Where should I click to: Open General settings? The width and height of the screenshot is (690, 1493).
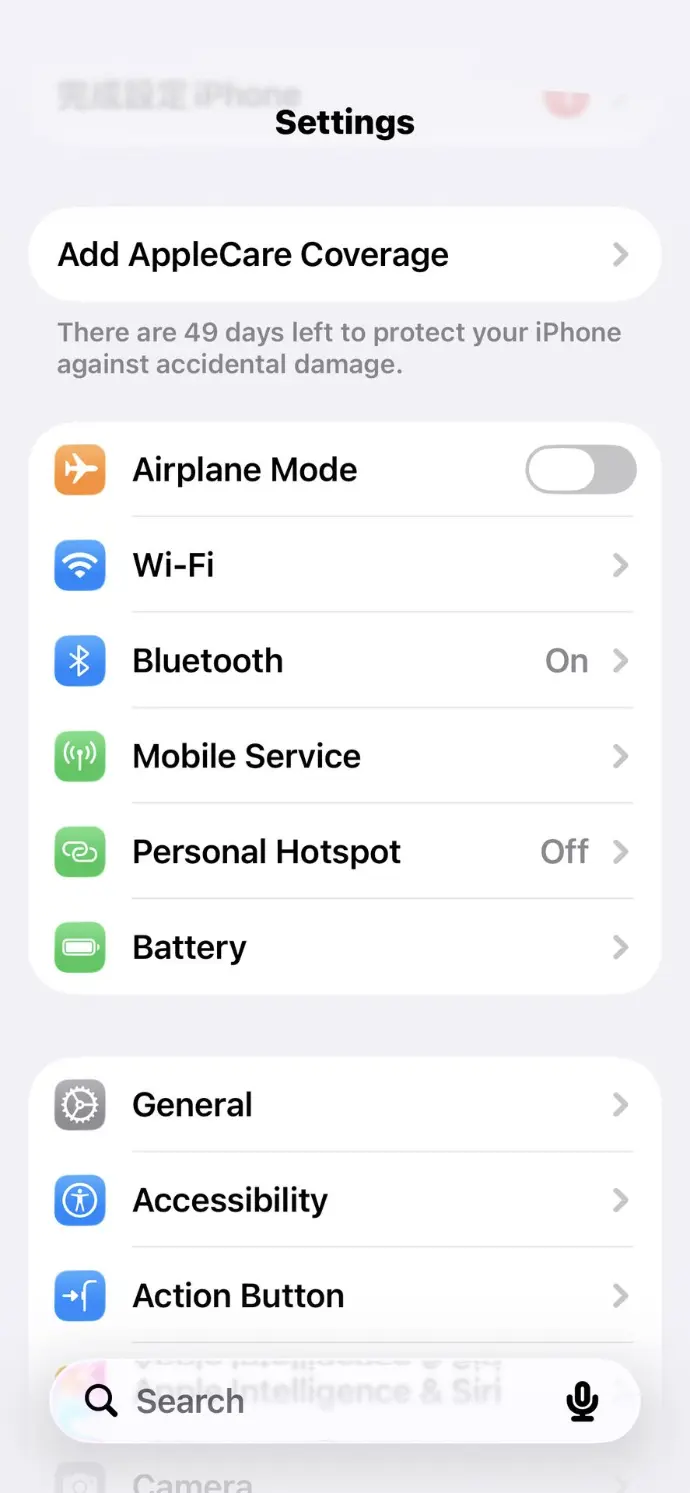[344, 1105]
